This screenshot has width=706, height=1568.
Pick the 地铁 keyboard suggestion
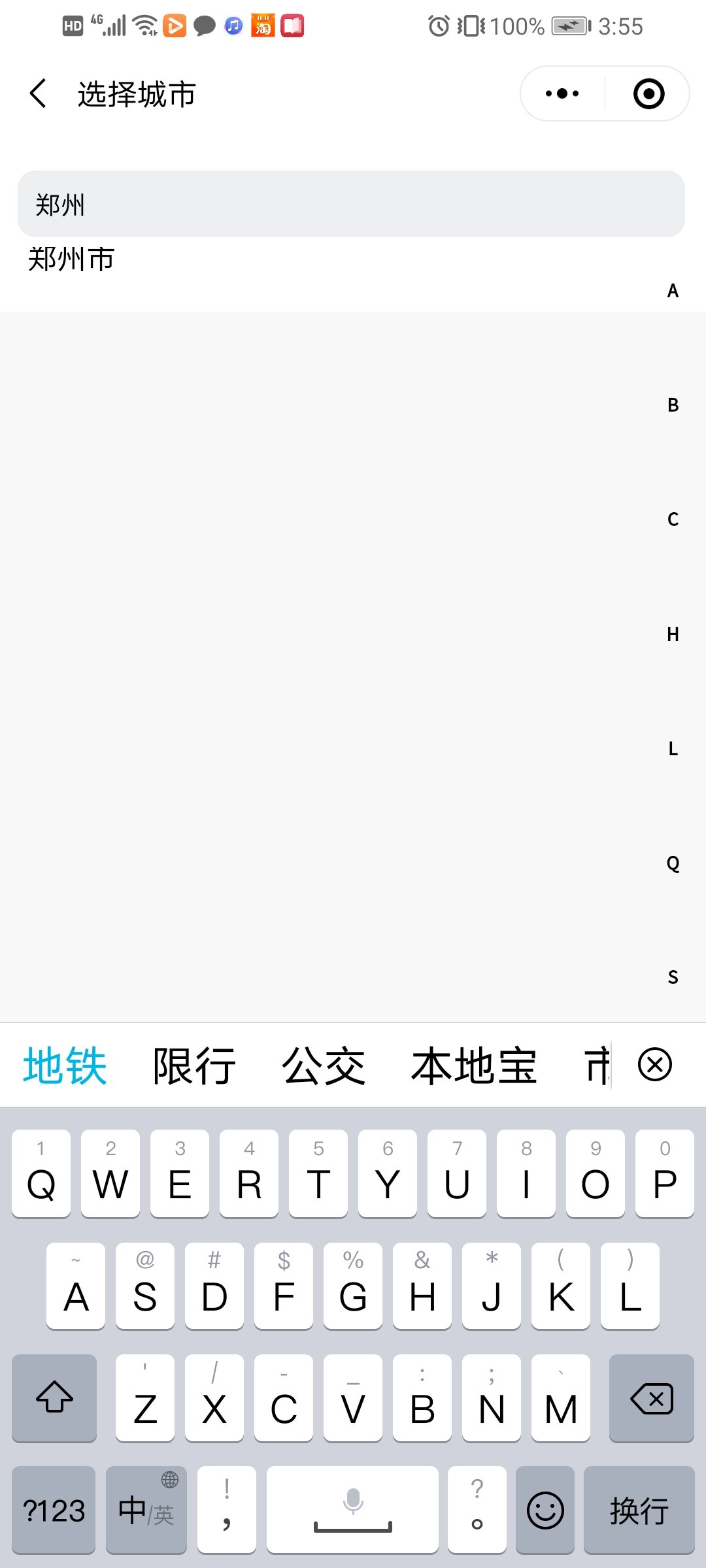click(x=65, y=1066)
